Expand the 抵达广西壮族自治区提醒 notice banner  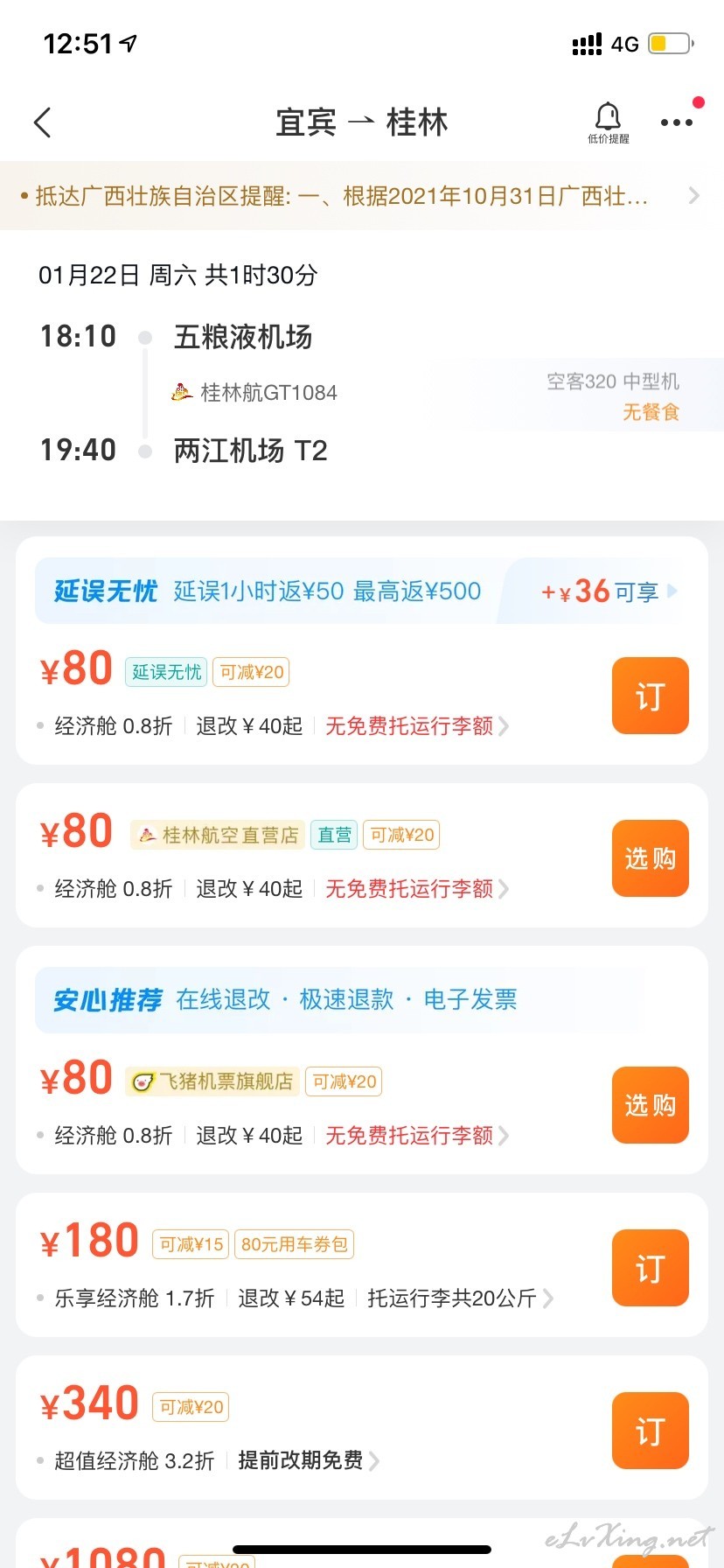[362, 196]
